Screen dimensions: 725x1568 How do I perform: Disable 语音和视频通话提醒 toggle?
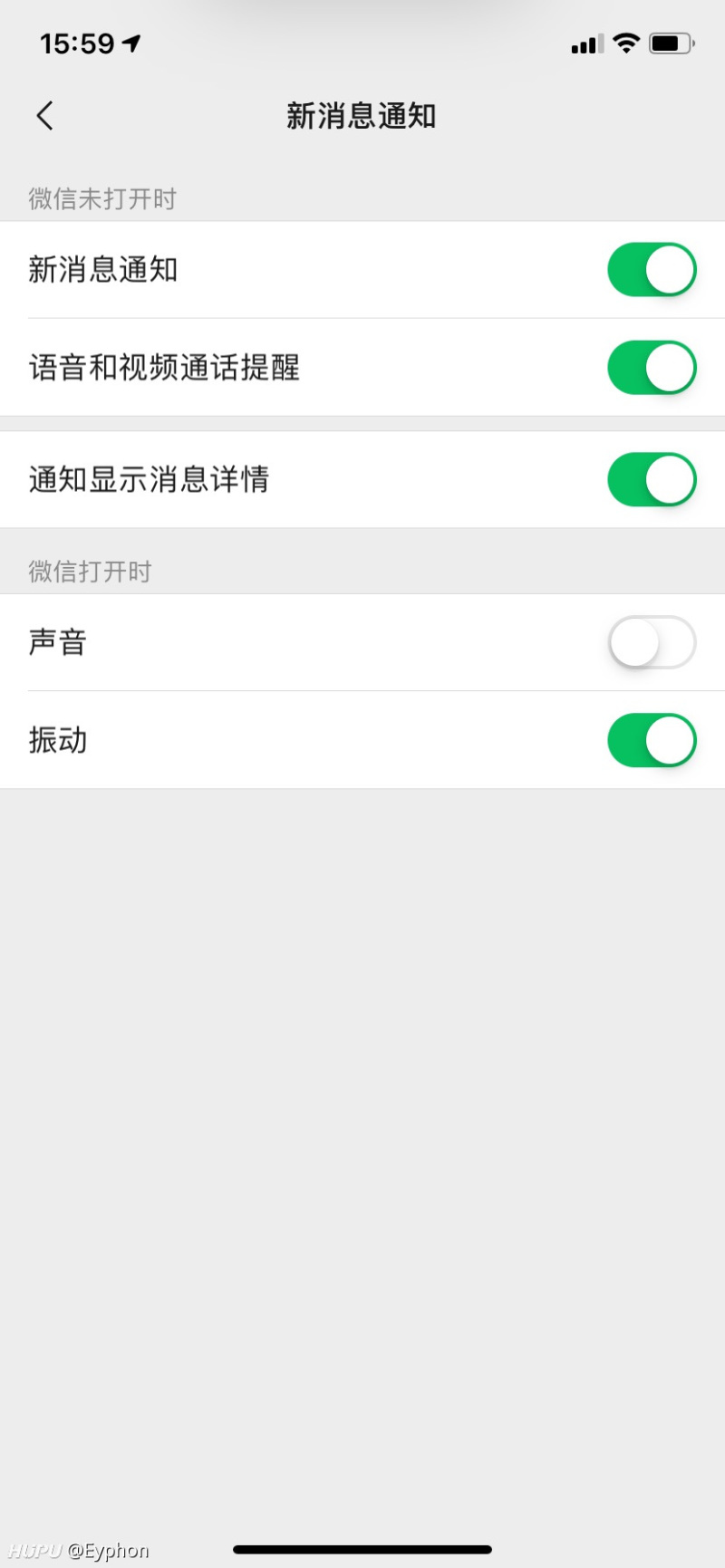click(x=651, y=368)
